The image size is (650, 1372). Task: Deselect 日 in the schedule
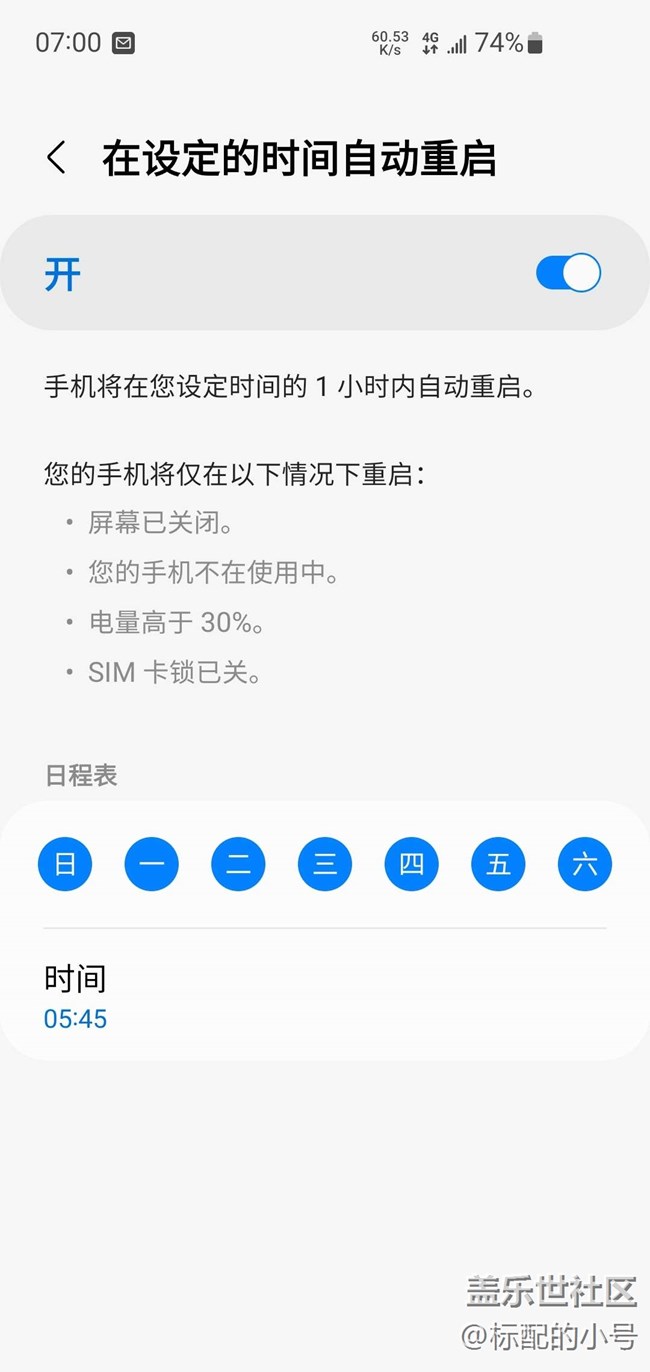[x=65, y=864]
